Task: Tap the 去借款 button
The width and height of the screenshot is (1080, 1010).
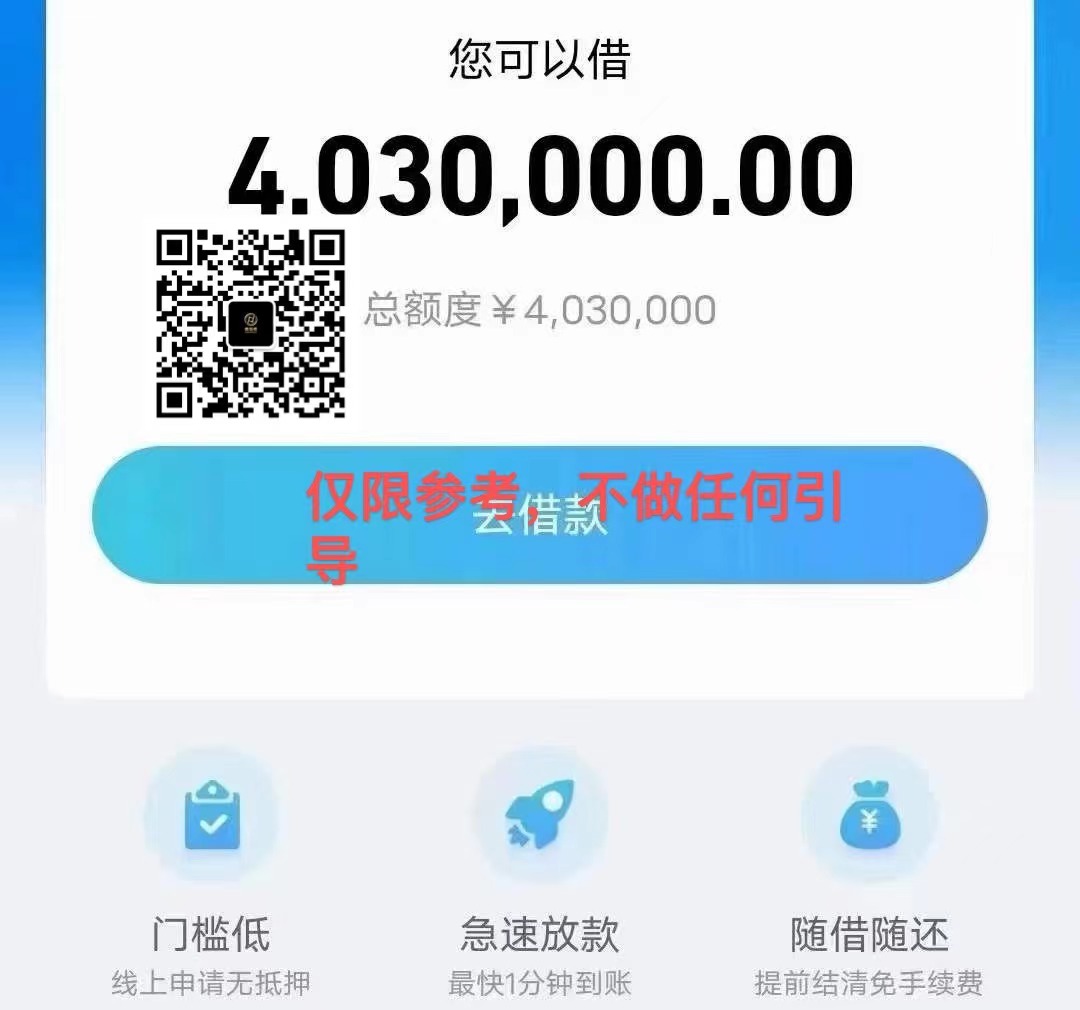Action: point(540,515)
